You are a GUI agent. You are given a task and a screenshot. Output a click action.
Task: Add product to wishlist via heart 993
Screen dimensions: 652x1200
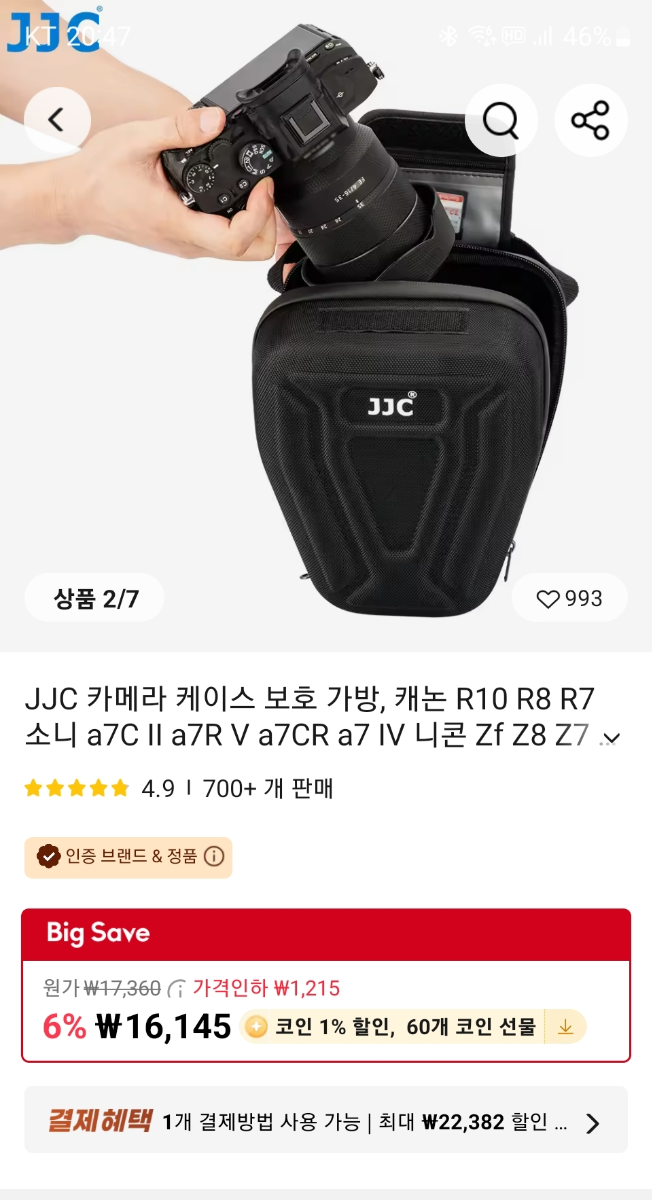tap(569, 599)
